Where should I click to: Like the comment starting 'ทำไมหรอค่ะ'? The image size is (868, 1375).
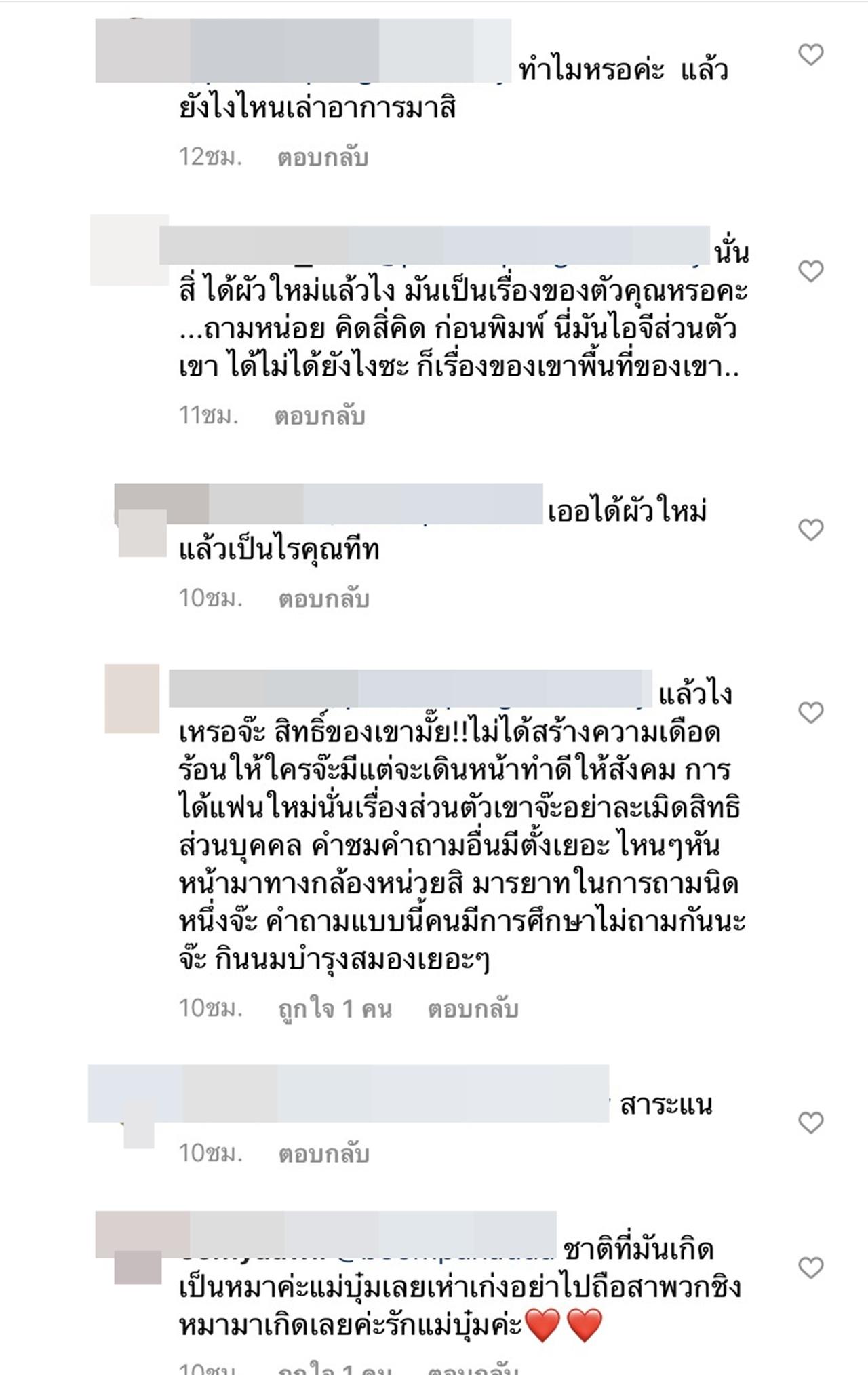pos(810,54)
